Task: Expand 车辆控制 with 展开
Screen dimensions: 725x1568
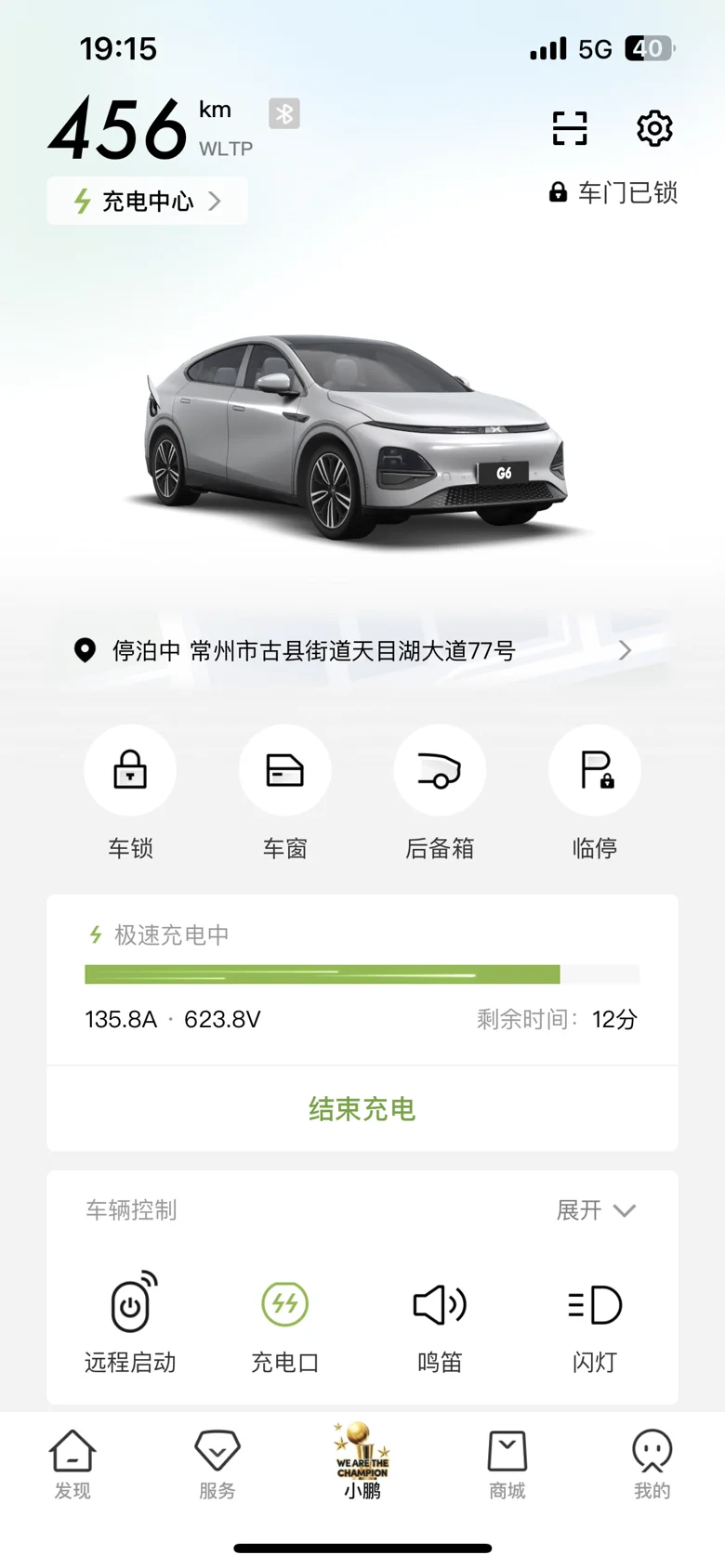Action: [596, 1210]
